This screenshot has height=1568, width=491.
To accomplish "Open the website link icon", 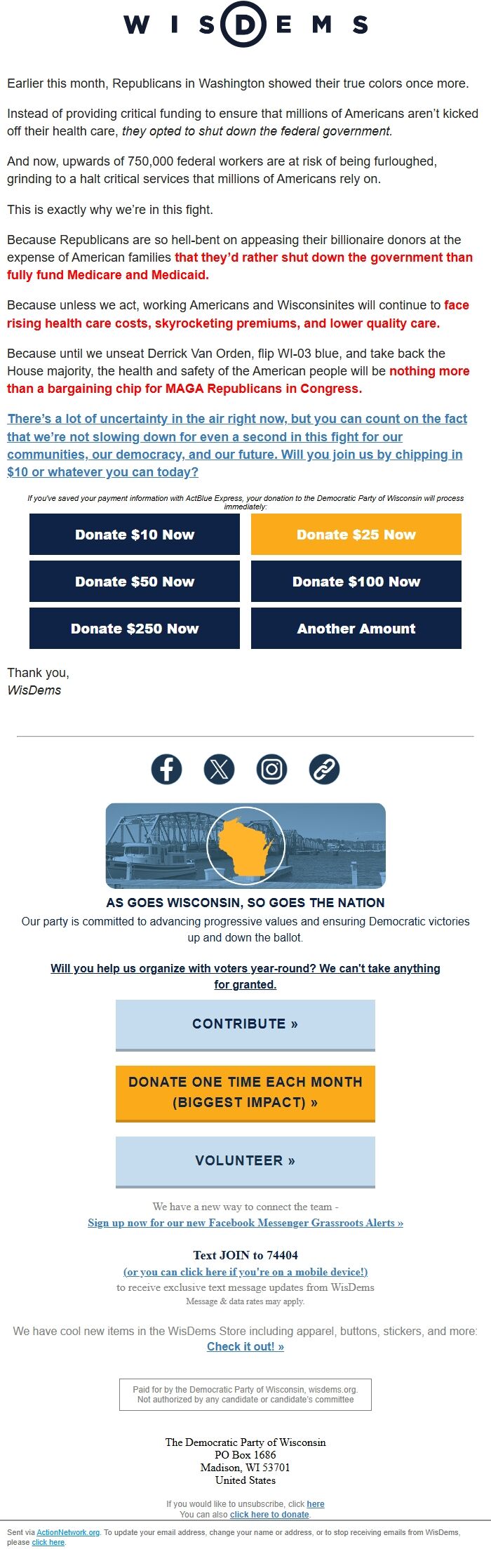I will coord(324,770).
